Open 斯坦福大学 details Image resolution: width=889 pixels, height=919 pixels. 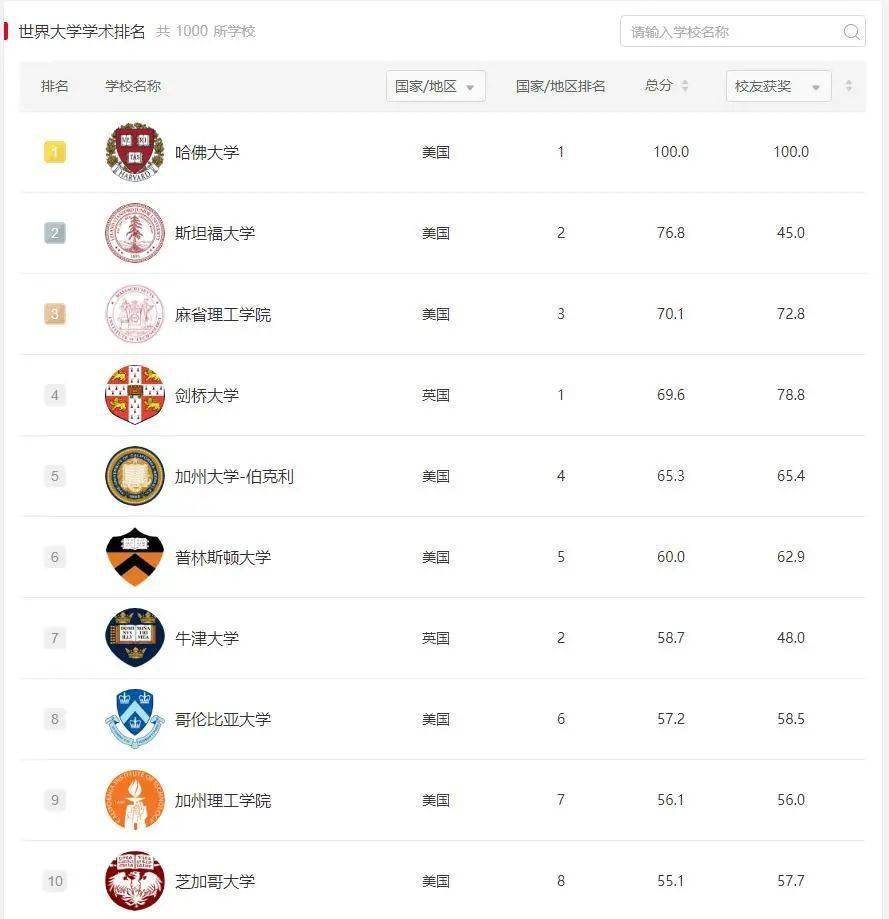(215, 233)
